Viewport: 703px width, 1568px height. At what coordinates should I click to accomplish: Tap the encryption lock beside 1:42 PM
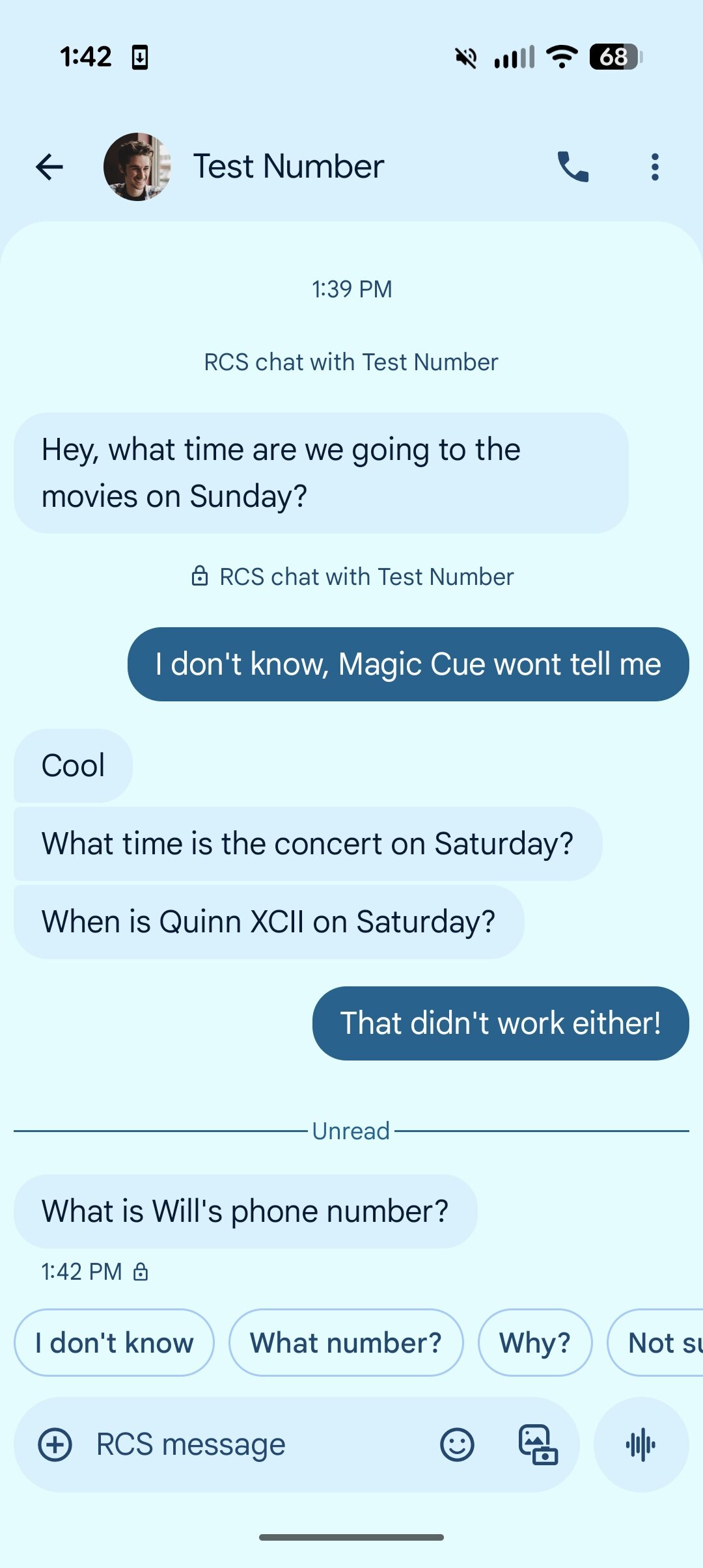142,1271
